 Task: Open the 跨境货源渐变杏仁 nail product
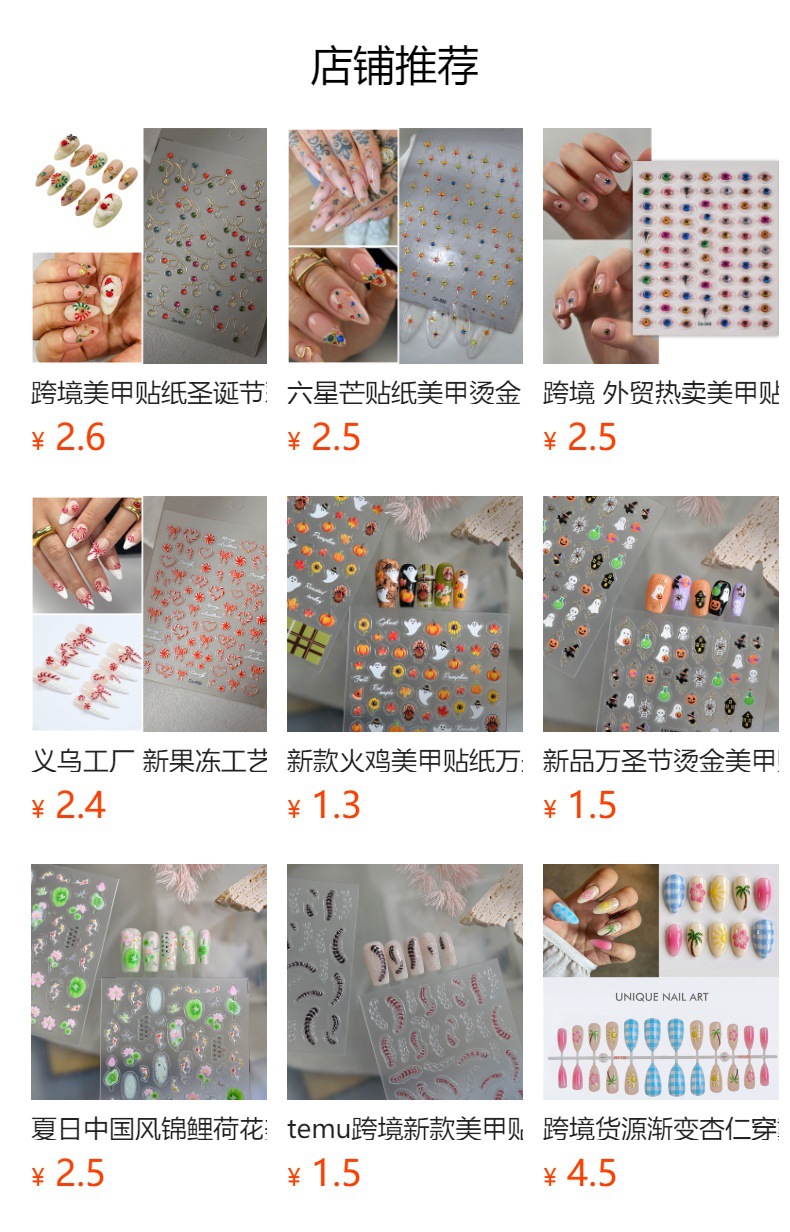[661, 1028]
